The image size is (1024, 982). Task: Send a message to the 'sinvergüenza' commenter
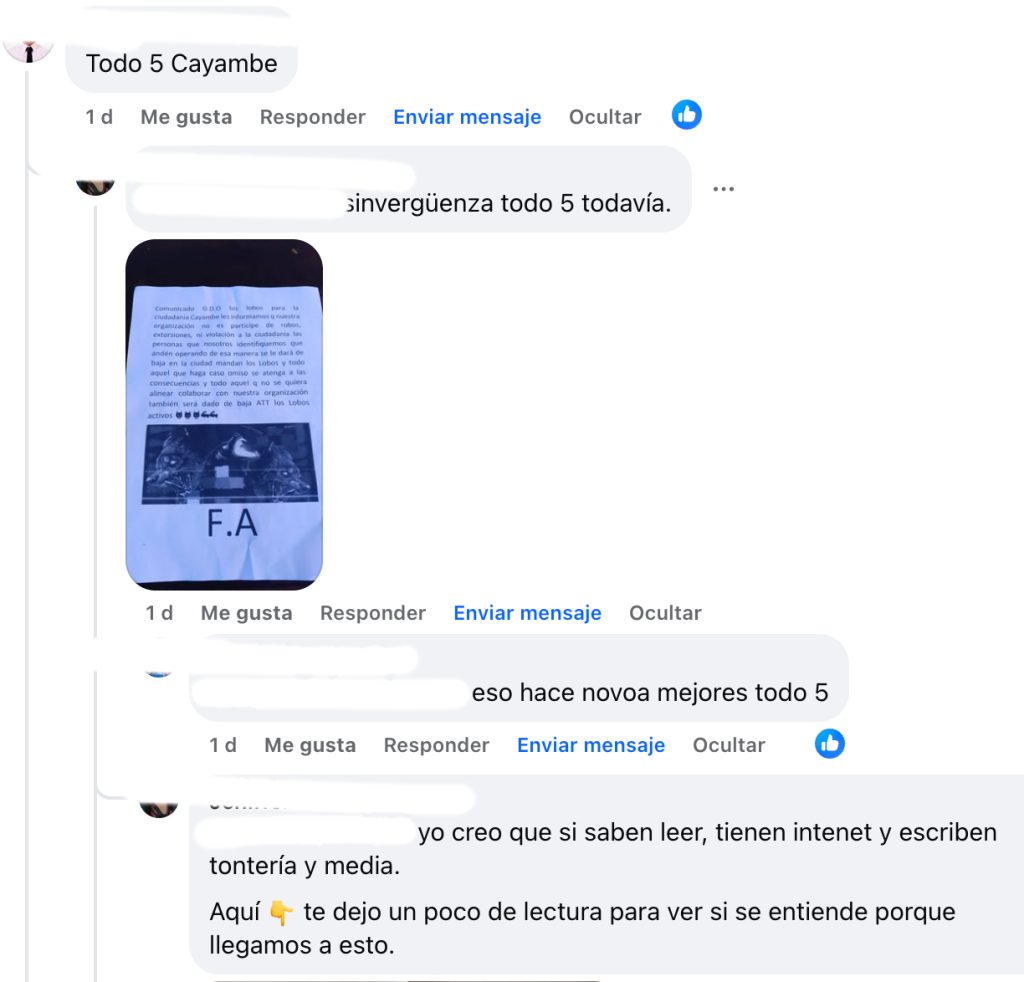point(527,613)
